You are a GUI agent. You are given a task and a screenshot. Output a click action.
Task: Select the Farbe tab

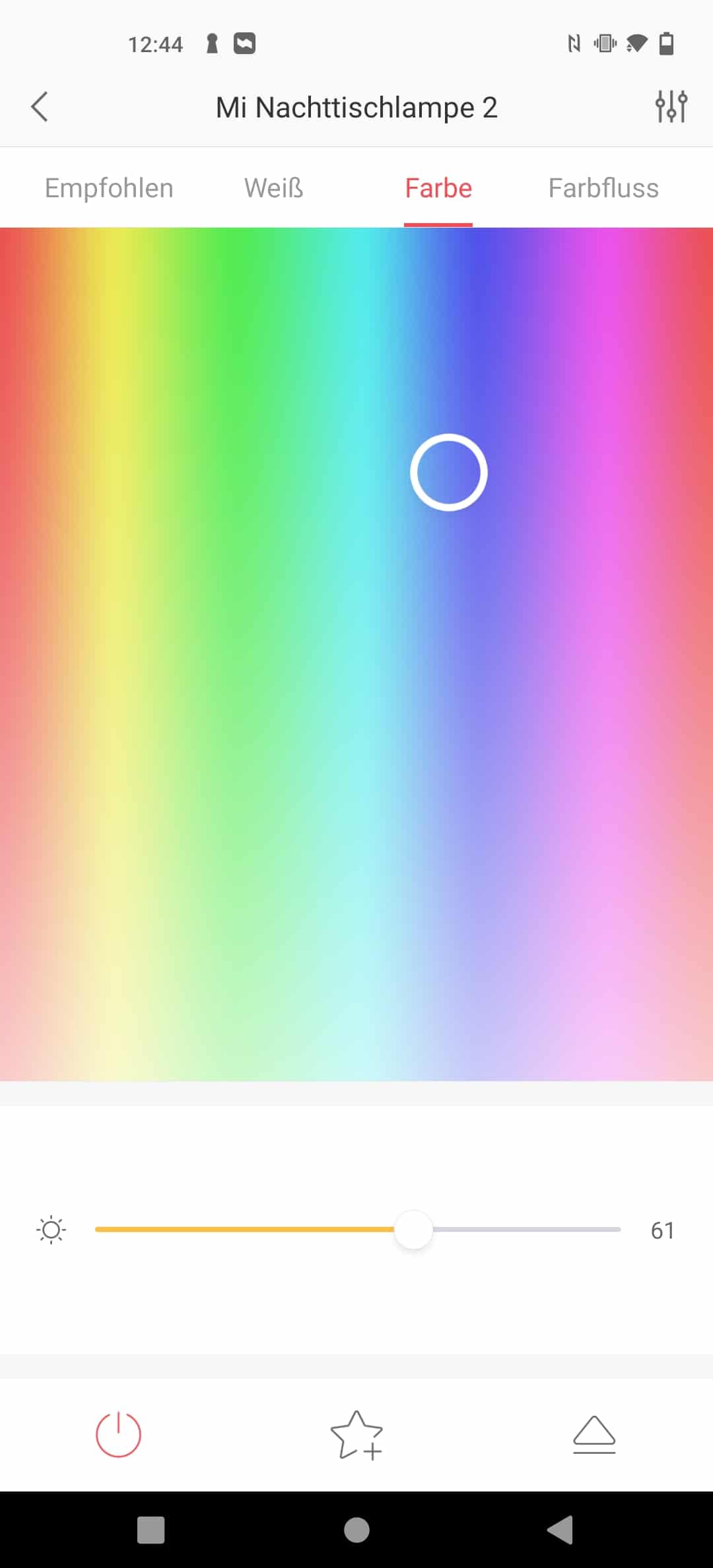pos(438,188)
